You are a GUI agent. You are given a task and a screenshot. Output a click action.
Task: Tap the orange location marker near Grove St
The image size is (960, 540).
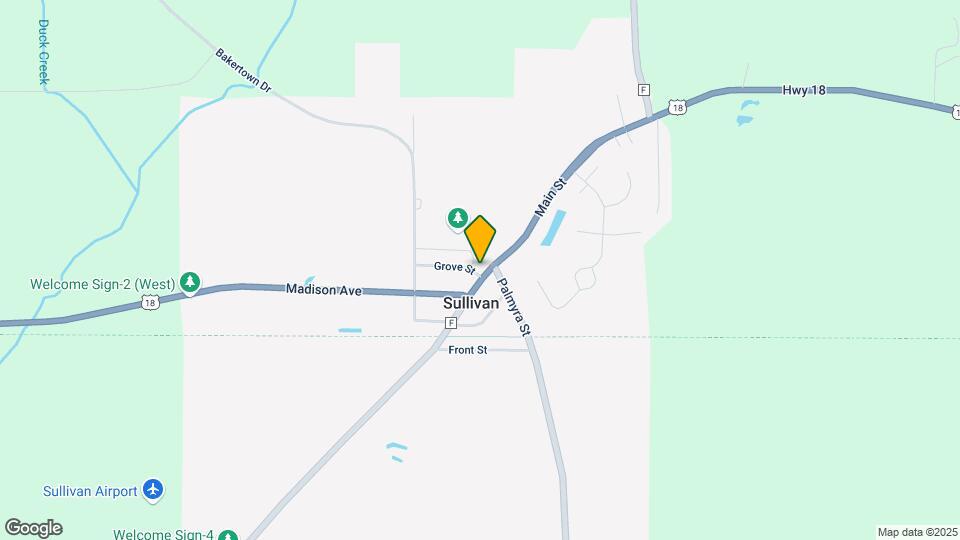(x=481, y=238)
